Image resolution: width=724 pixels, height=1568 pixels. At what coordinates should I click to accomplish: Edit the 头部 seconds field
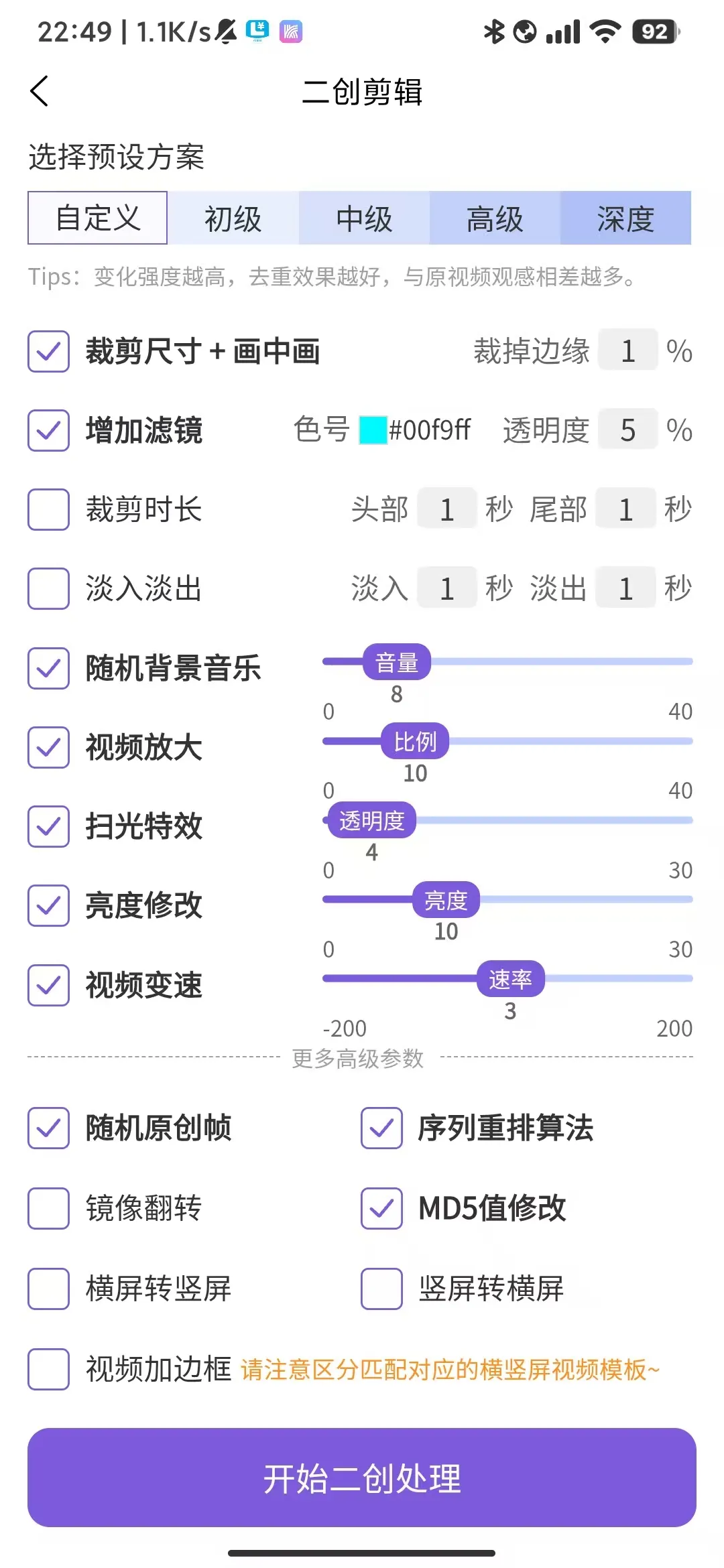point(446,509)
